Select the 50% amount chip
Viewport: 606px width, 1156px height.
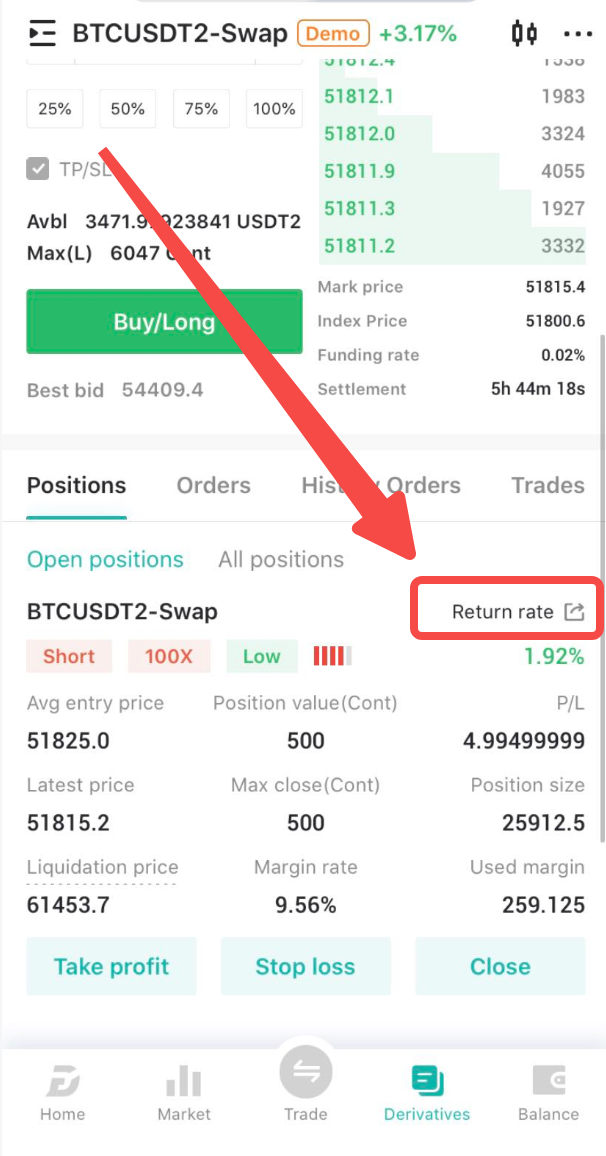point(128,109)
